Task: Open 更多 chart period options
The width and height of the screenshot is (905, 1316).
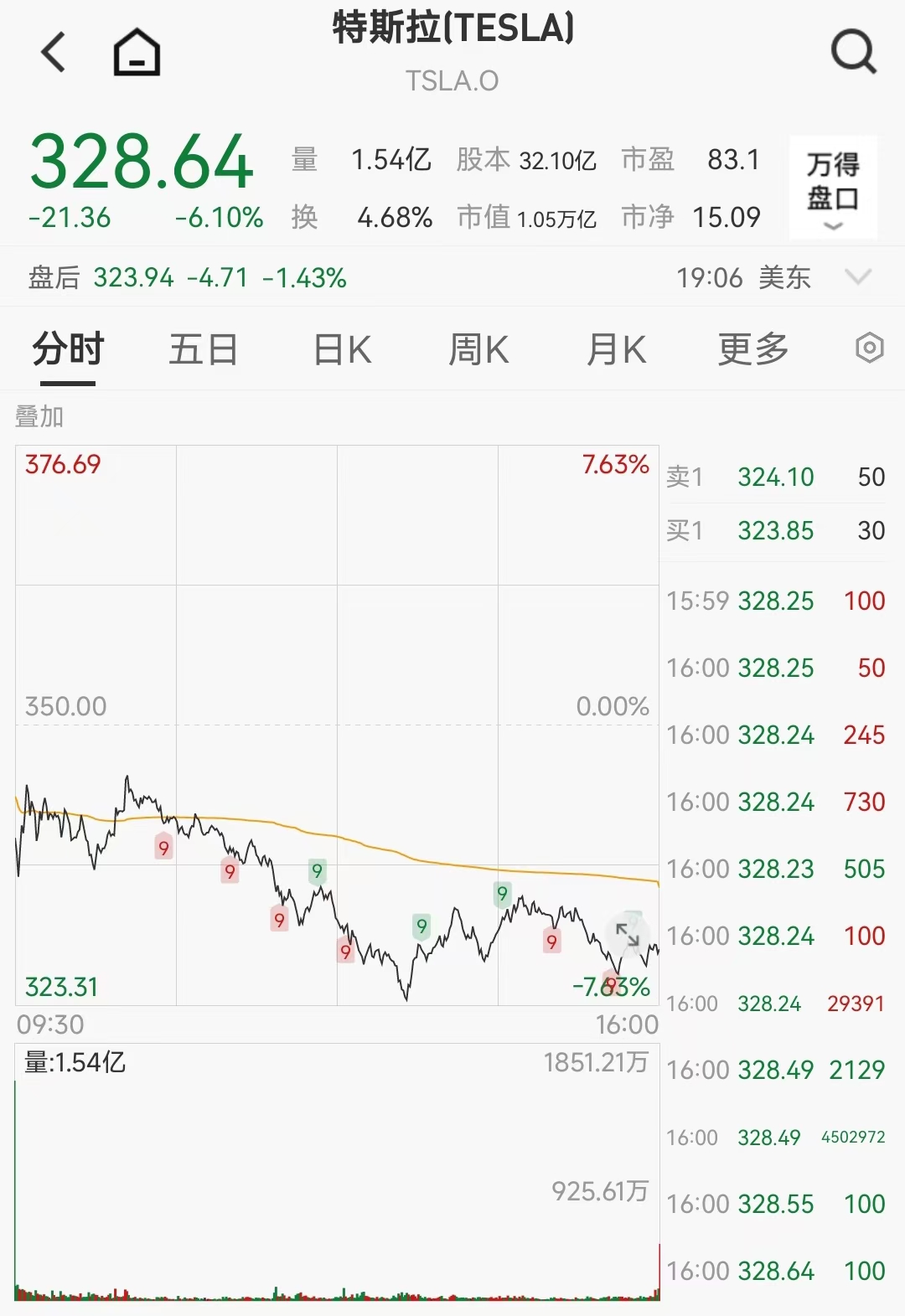Action: pos(753,349)
